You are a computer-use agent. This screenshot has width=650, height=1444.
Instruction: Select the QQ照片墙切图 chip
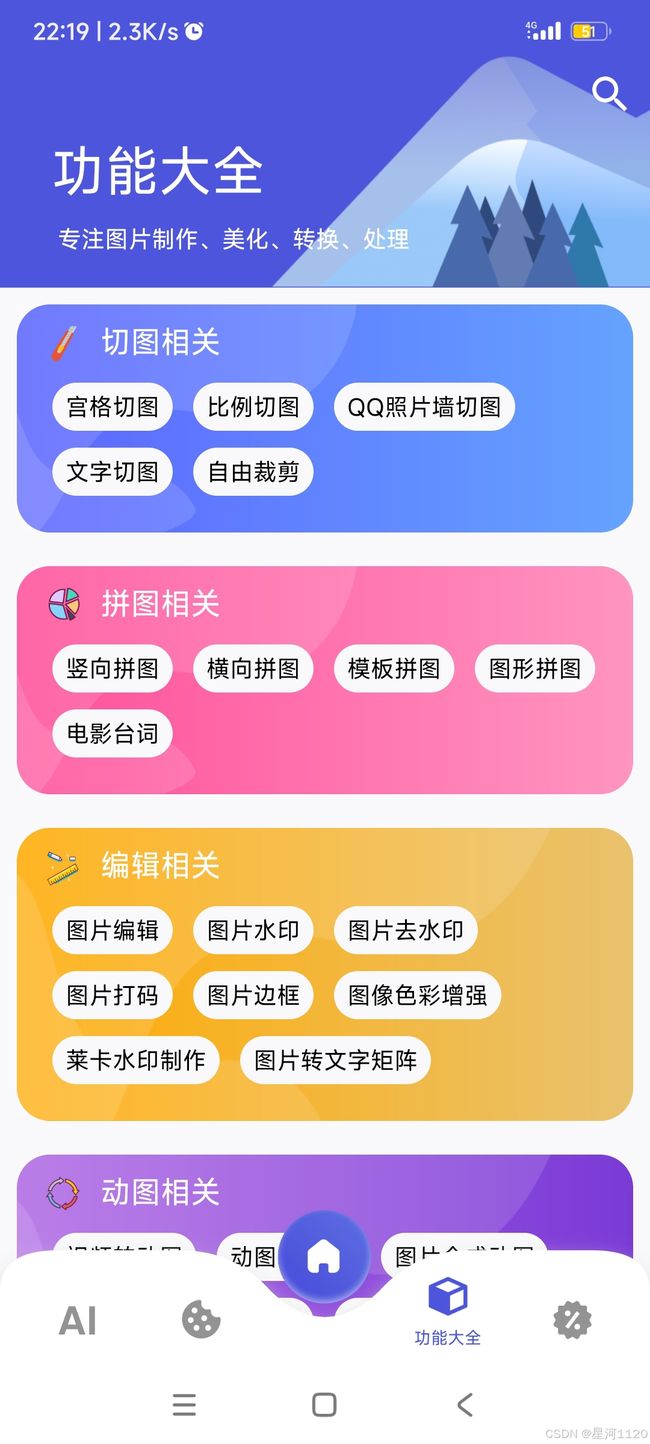(x=424, y=407)
